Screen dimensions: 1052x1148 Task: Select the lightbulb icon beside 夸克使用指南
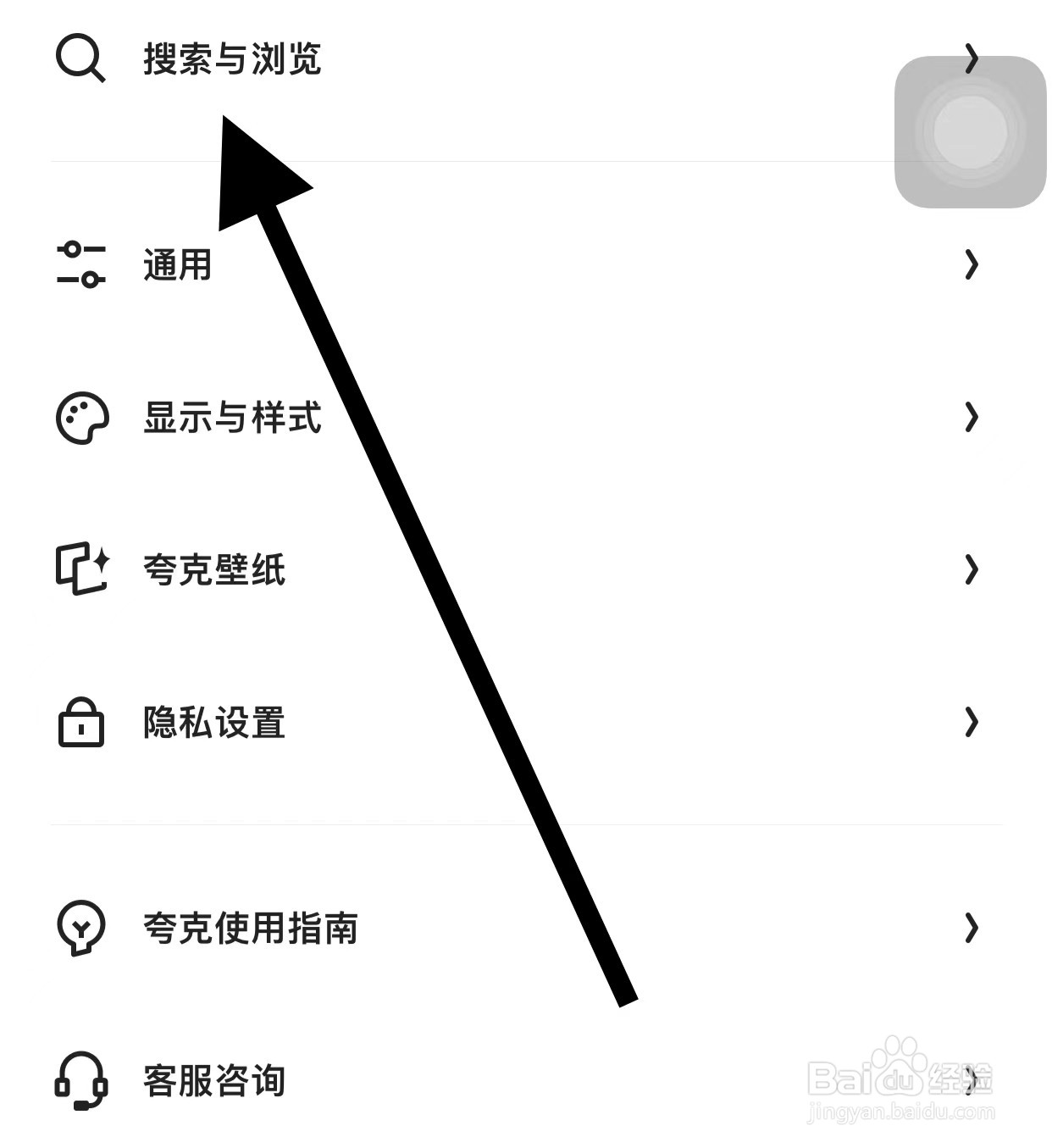tap(80, 929)
